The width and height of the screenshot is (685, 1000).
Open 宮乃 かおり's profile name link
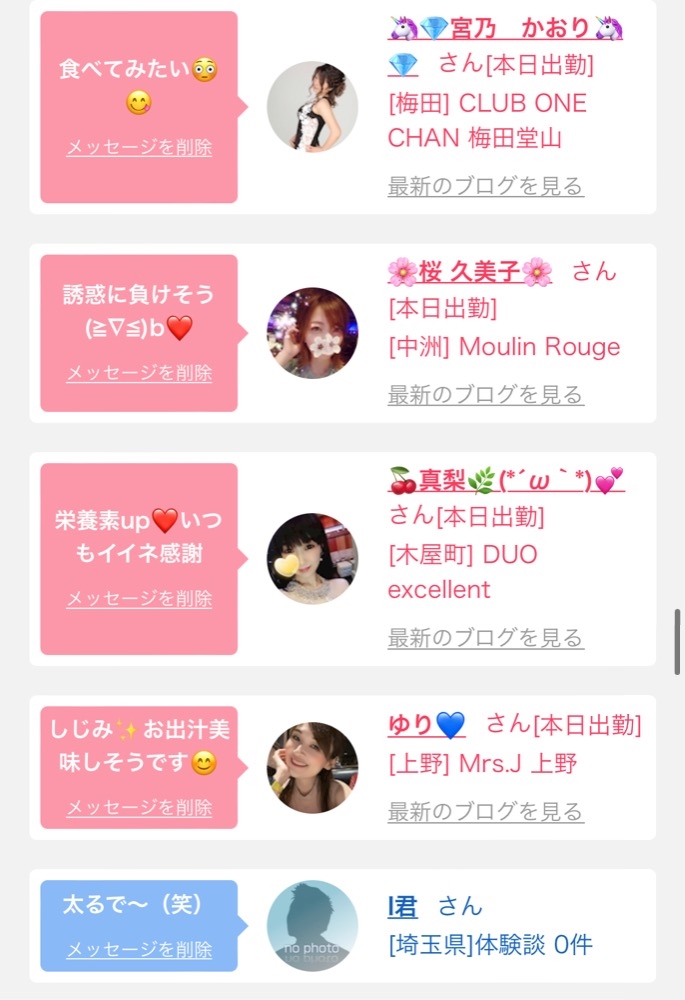(x=505, y=28)
